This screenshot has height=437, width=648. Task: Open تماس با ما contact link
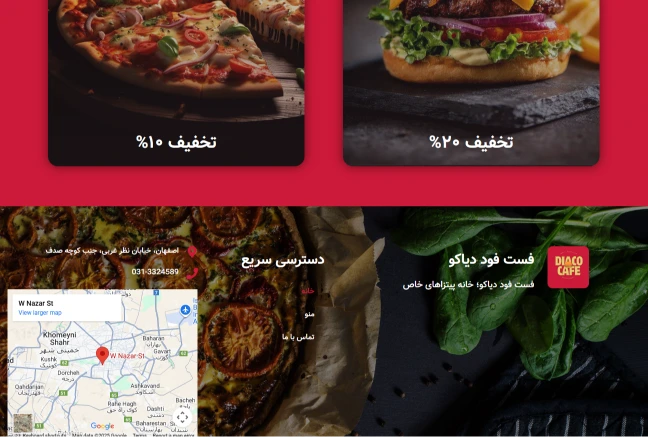click(298, 337)
